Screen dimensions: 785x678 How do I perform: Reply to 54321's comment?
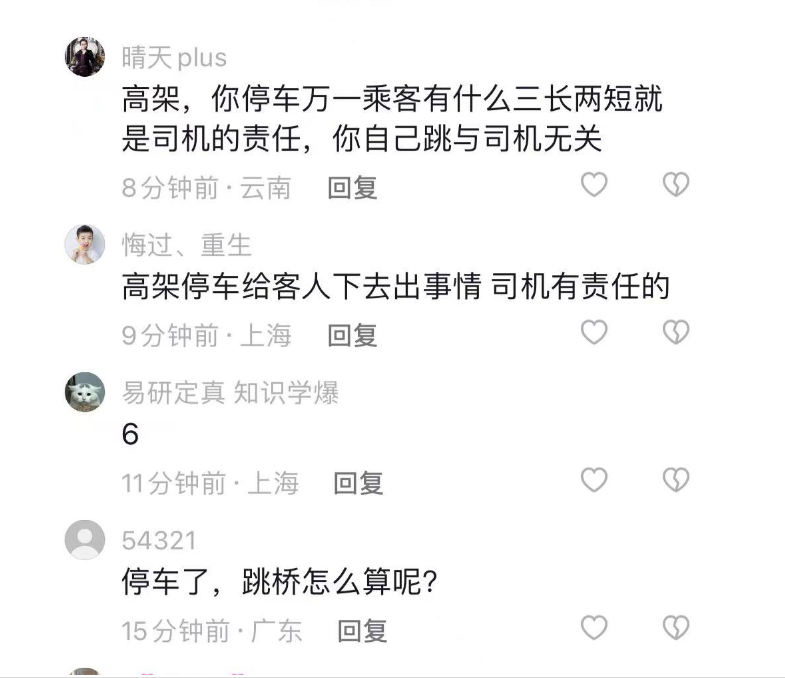[361, 631]
